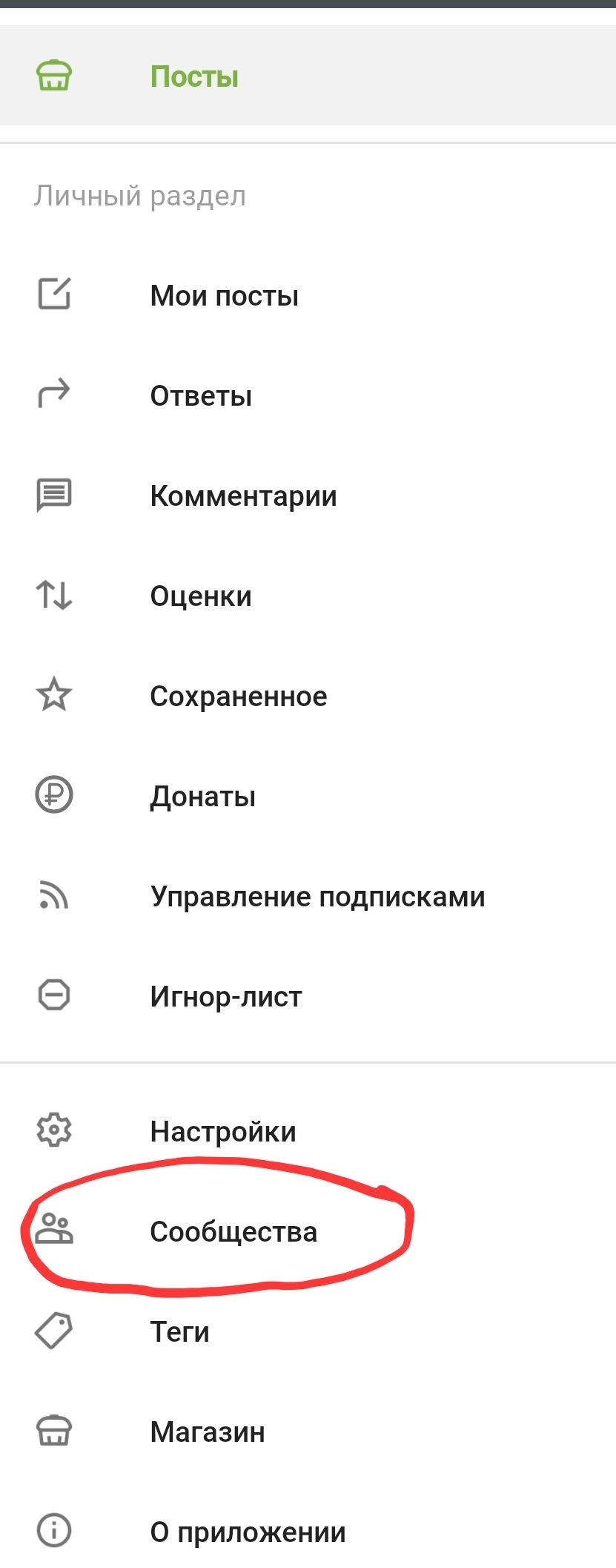Open Настройки
This screenshot has height=1568, width=616.
(x=223, y=1132)
